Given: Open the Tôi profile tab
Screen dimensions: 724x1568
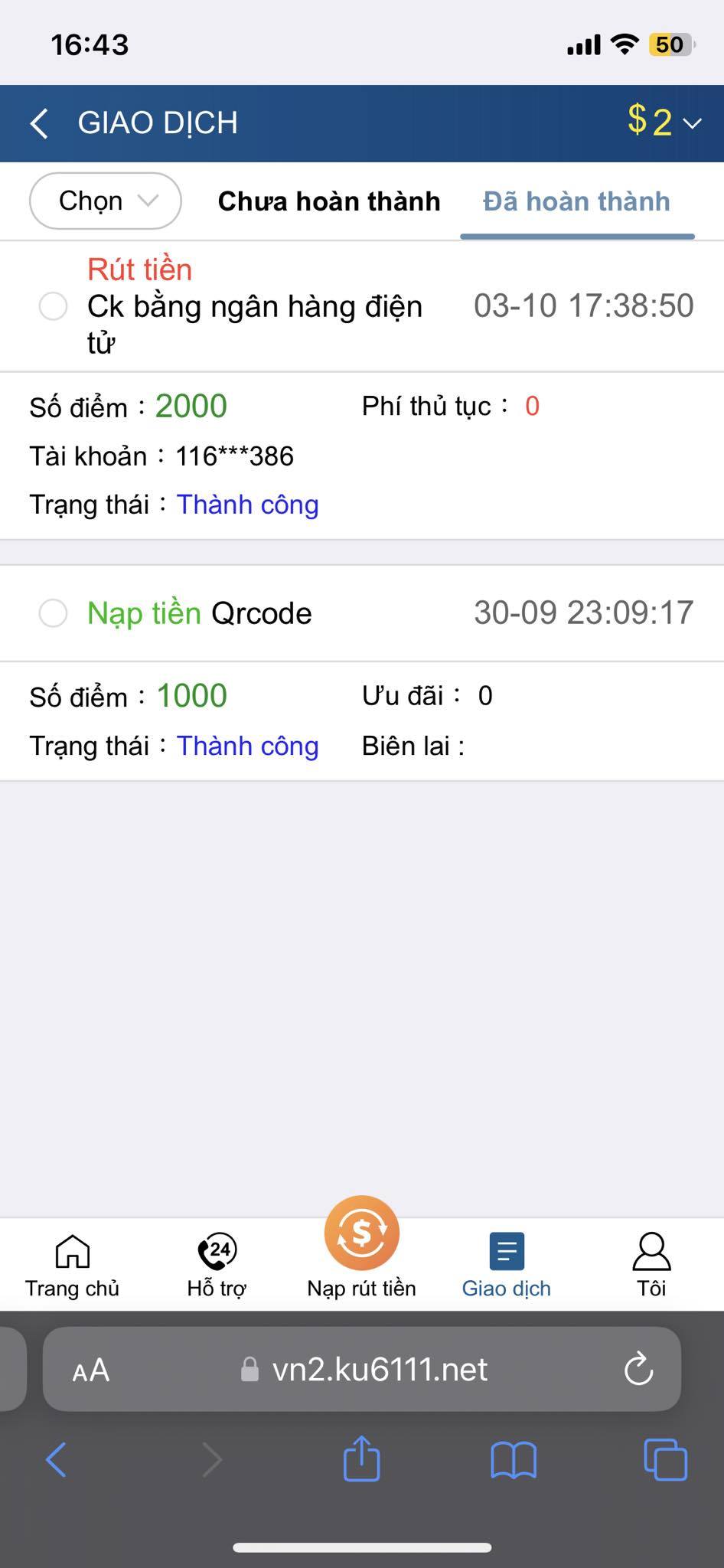Looking at the screenshot, I should click(651, 1266).
